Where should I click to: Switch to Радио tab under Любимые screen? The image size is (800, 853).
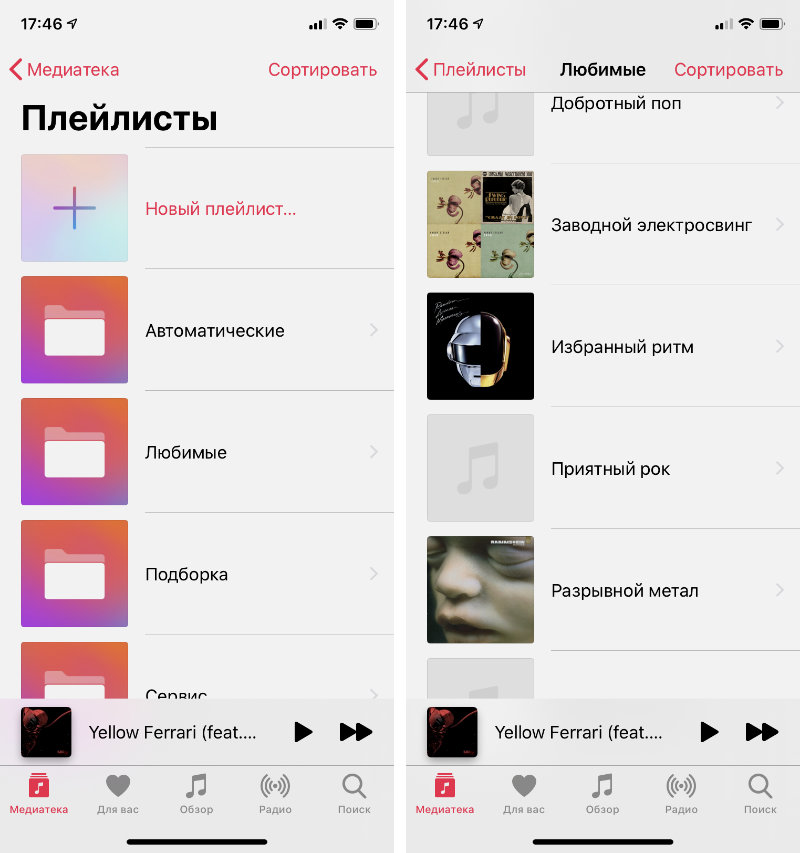pyautogui.click(x=681, y=792)
